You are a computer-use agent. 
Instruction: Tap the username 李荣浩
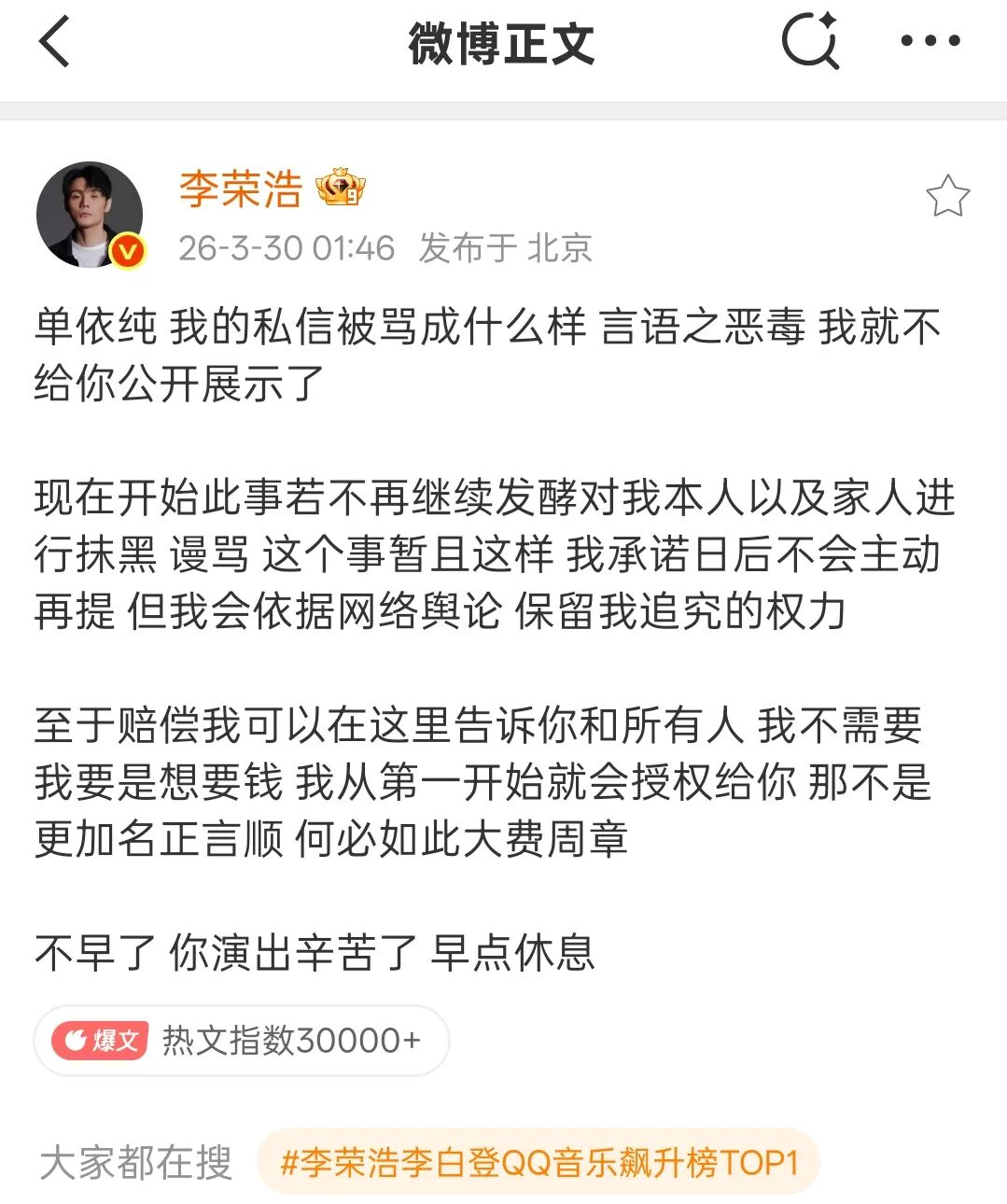point(241,189)
